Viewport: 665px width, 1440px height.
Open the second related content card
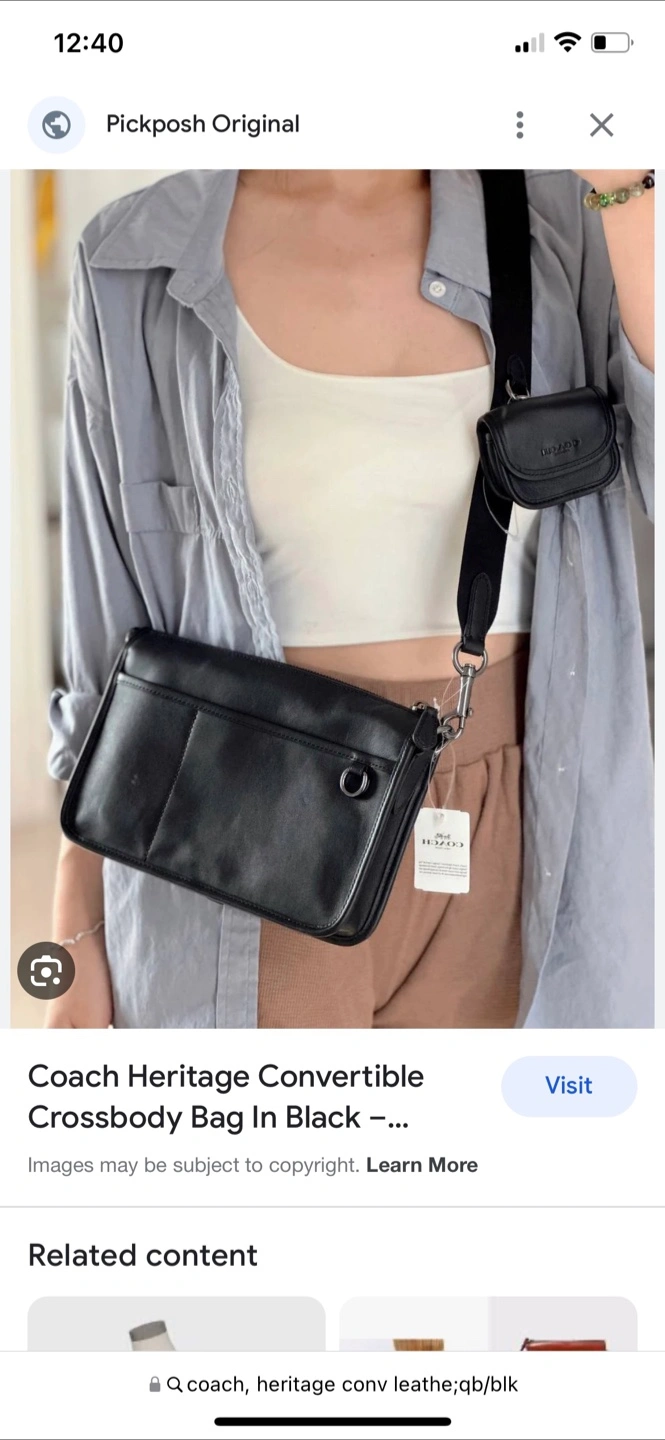[x=488, y=1324]
